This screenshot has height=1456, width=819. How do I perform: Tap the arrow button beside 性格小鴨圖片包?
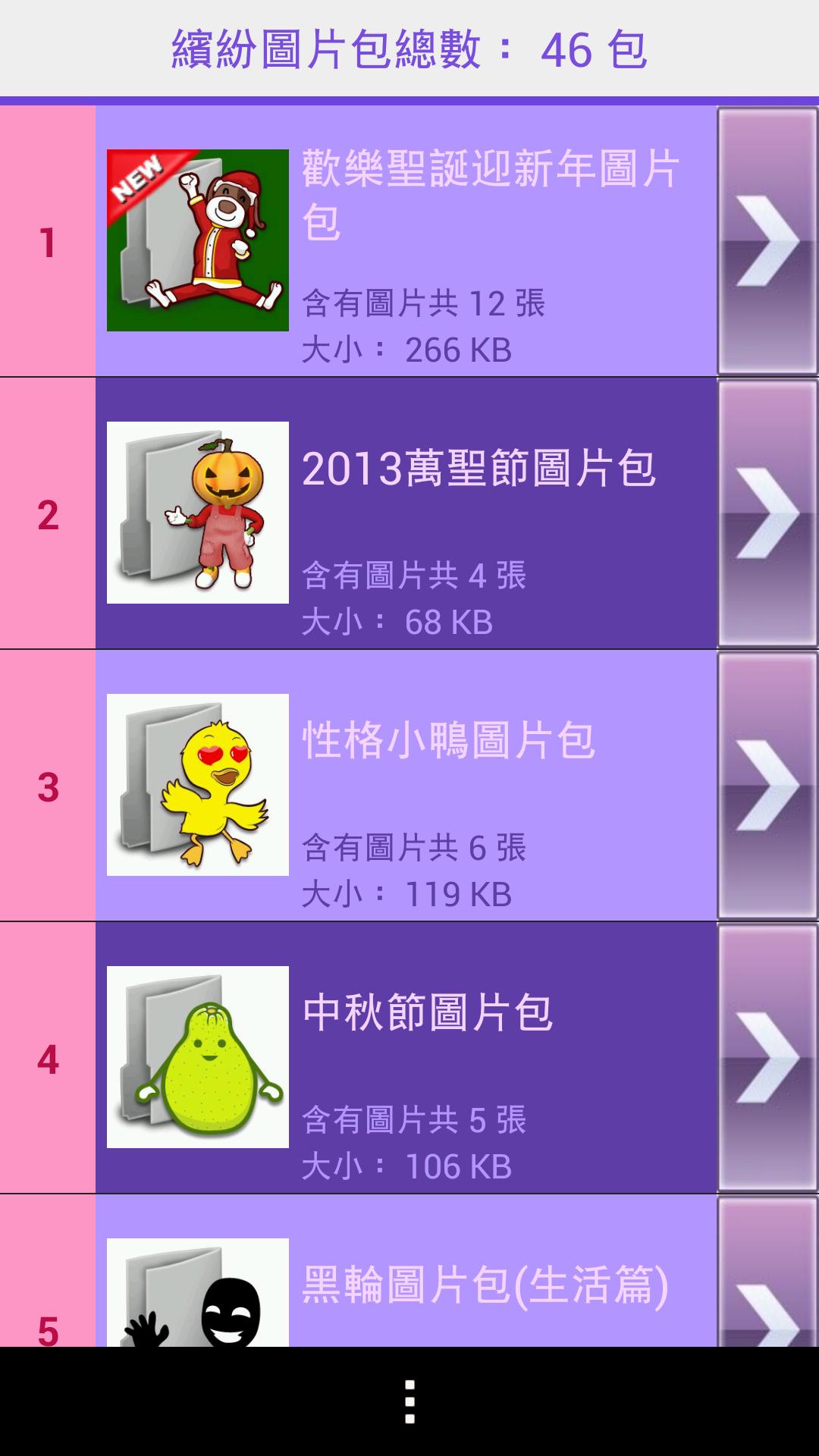[767, 786]
